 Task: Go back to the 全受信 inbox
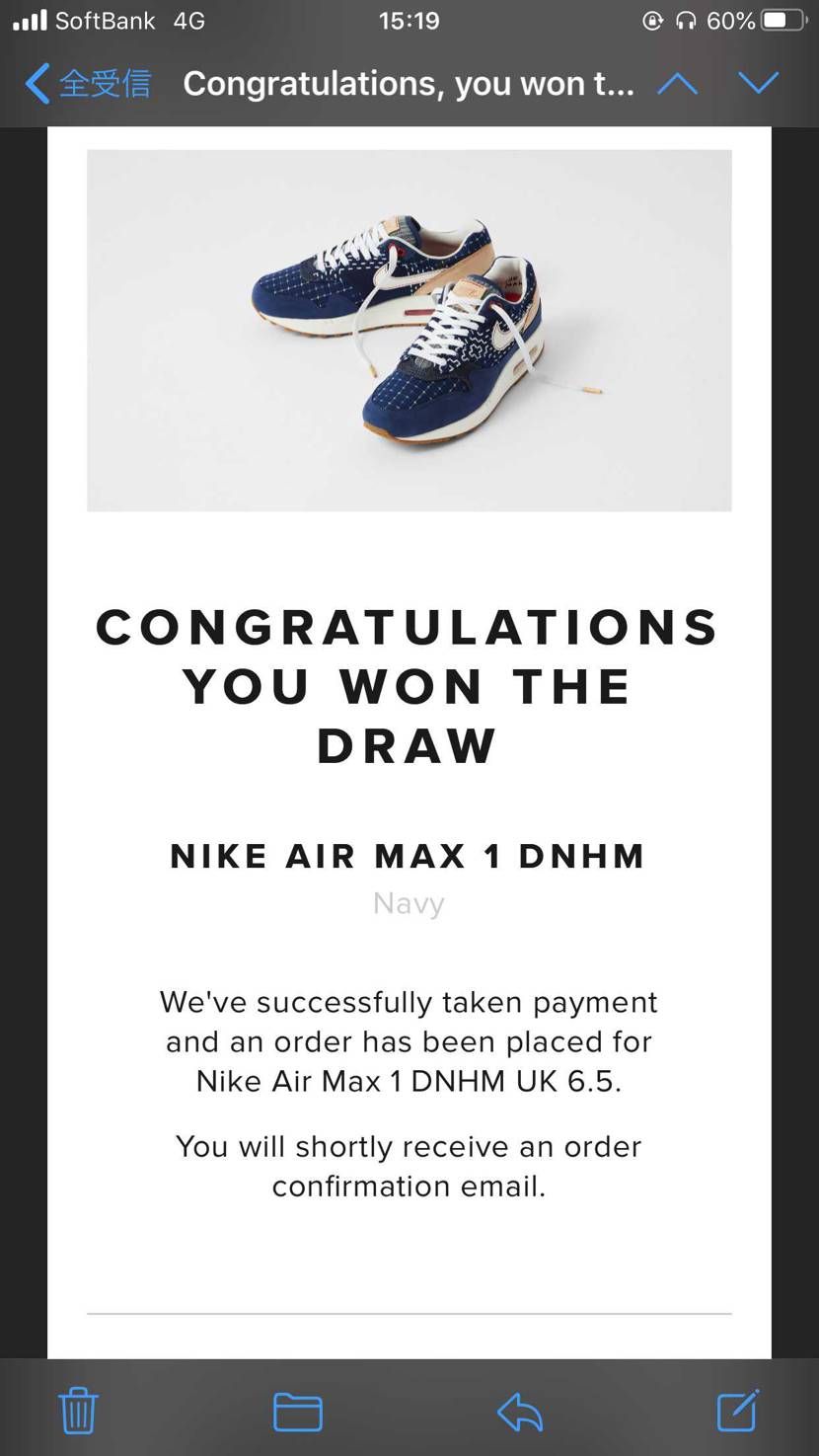click(87, 84)
